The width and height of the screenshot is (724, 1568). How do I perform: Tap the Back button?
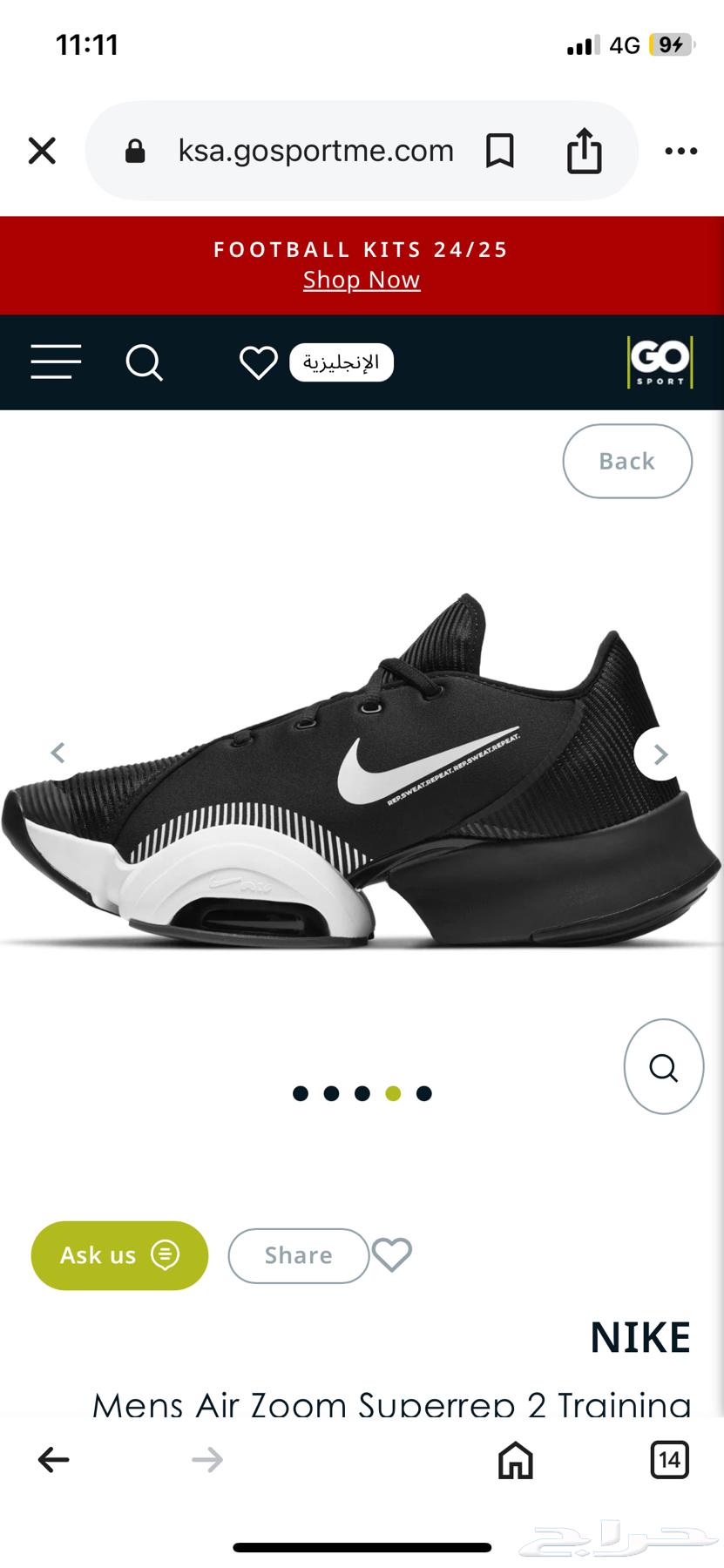626,461
